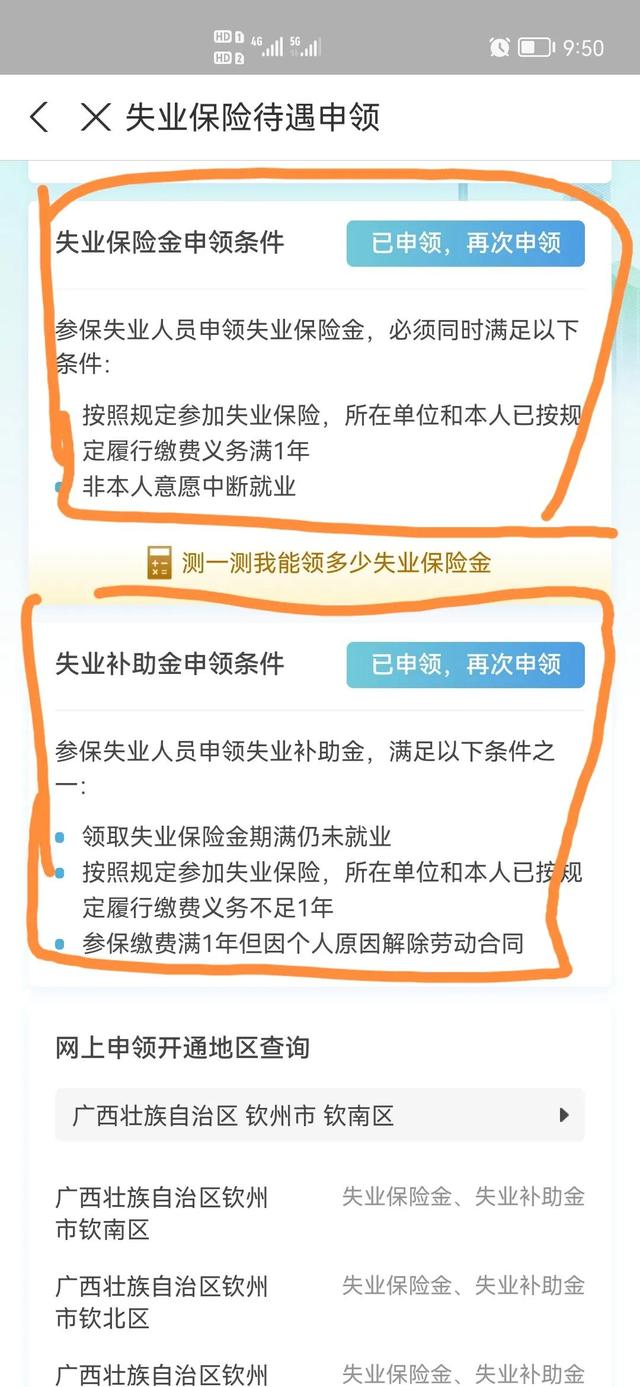Expand the 广西壮族自治区 钦州市 钦南区 region picker
The height and width of the screenshot is (1387, 640).
click(320, 1115)
